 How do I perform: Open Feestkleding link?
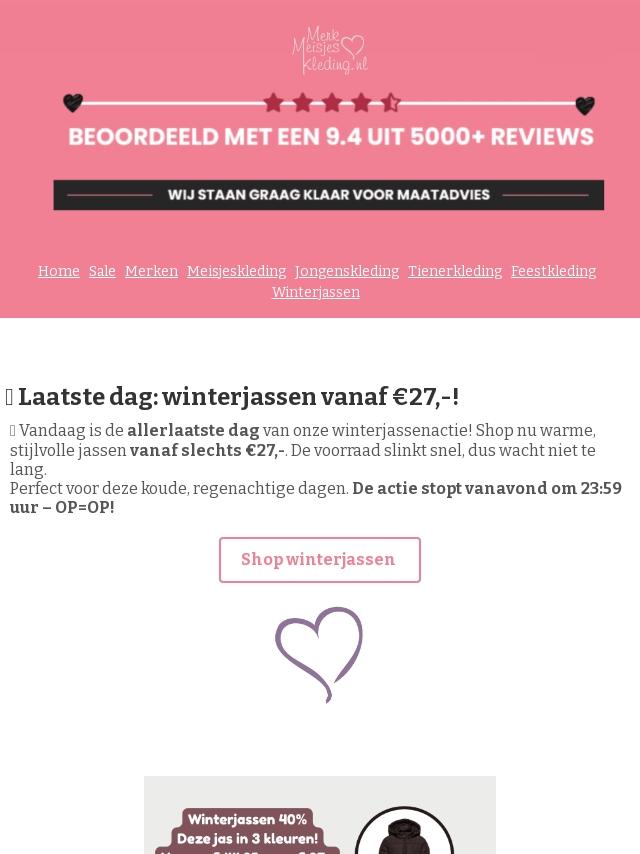(x=553, y=271)
